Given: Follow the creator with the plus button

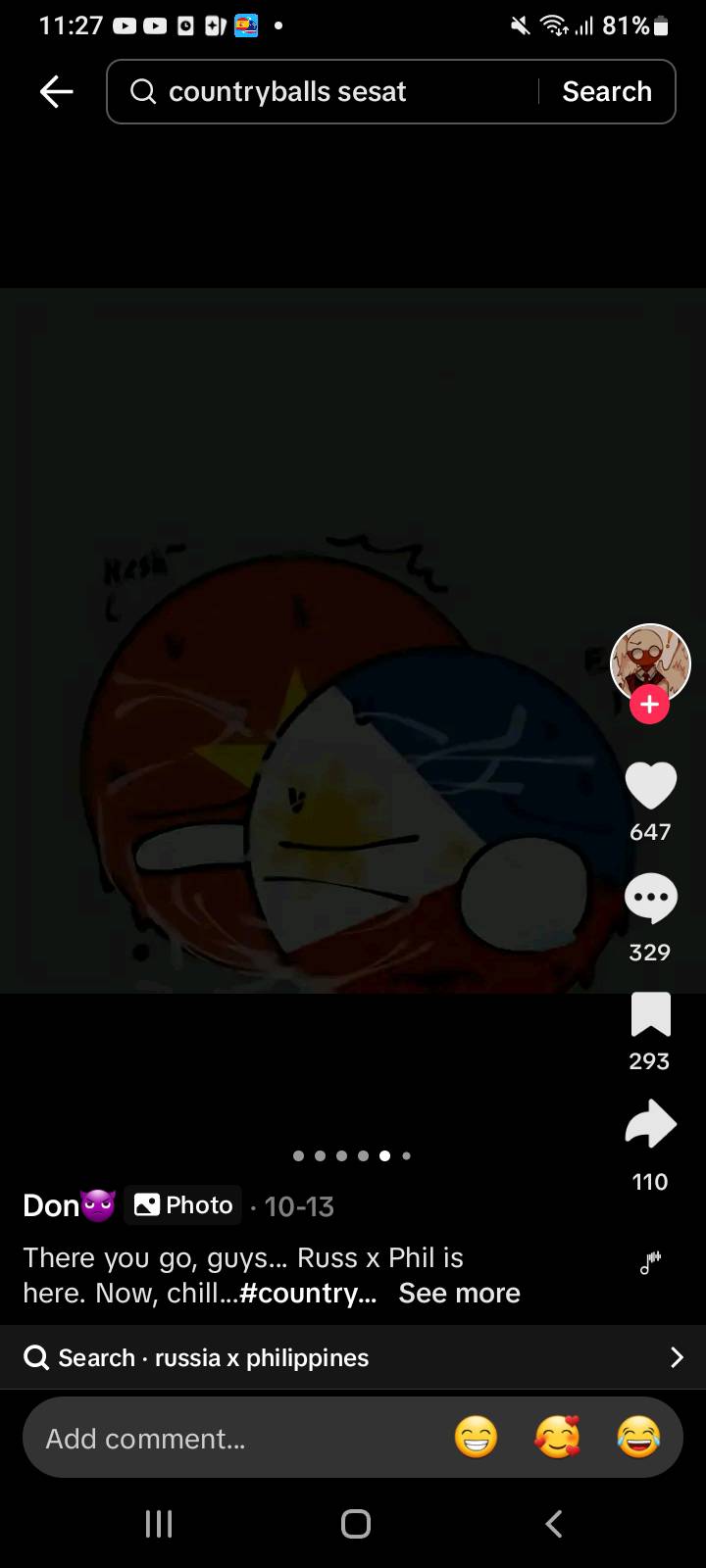Looking at the screenshot, I should pyautogui.click(x=649, y=705).
